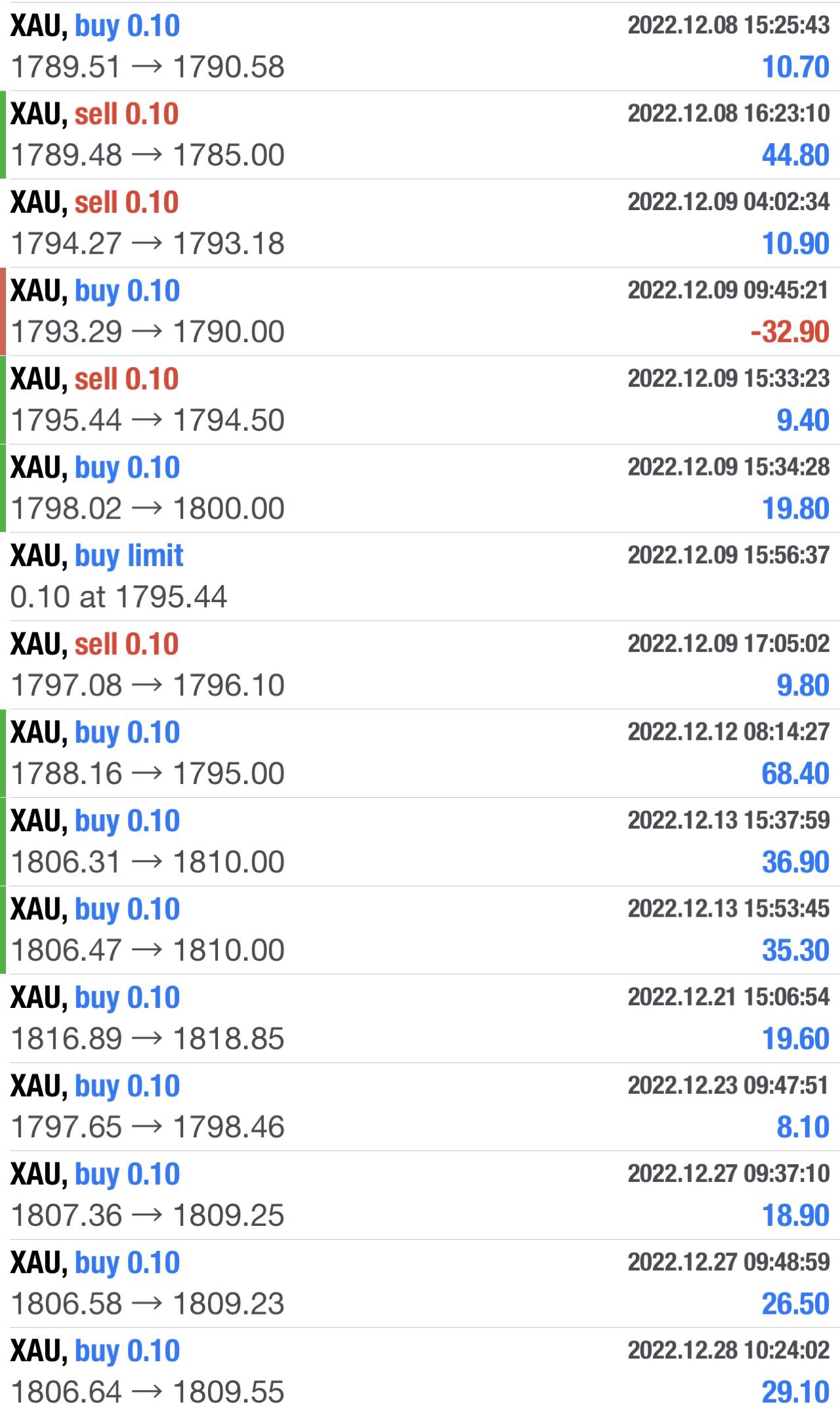Open the buy trade with 8.10 profit
Screen dimensions: 840x1415
(x=420, y=1106)
